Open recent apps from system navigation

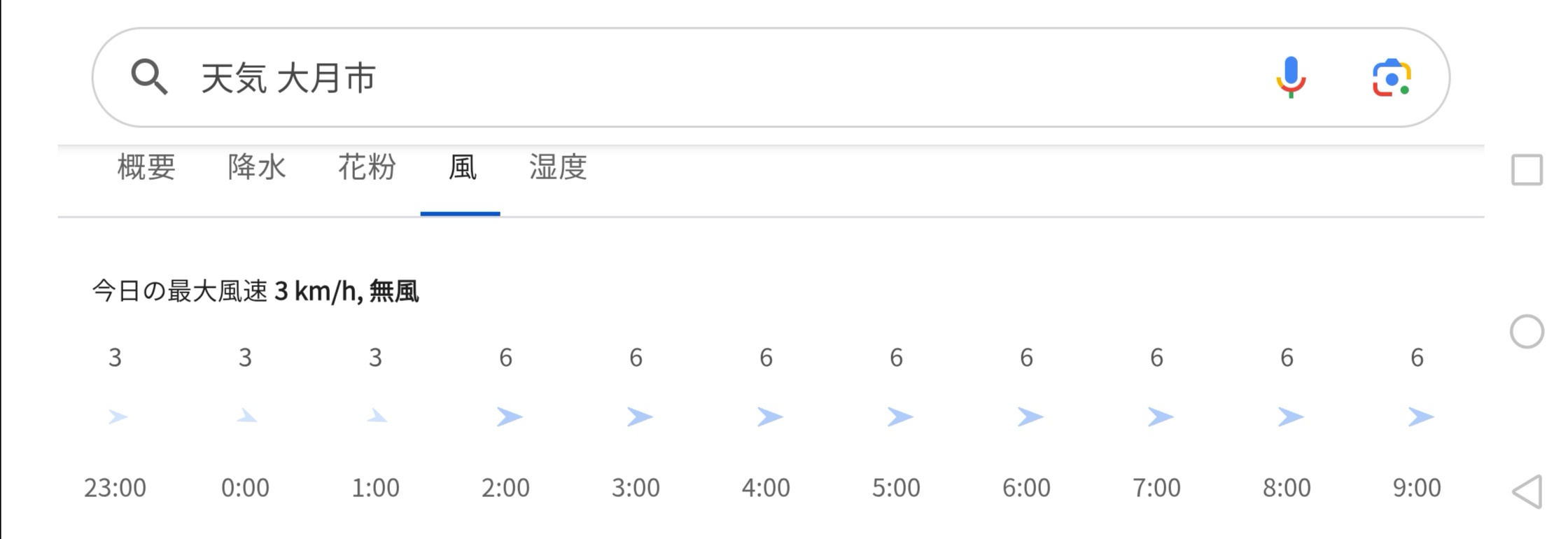(1527, 170)
